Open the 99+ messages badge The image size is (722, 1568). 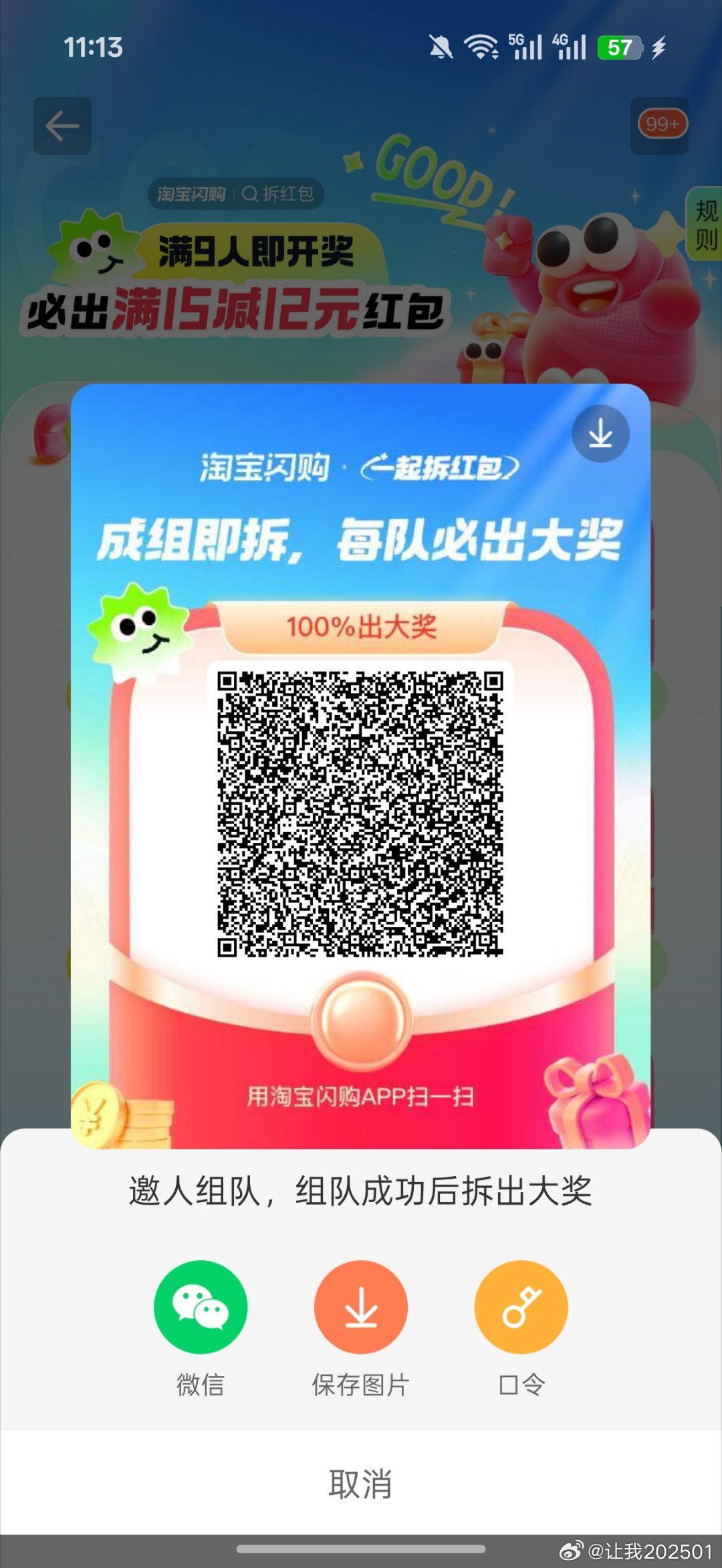click(660, 125)
